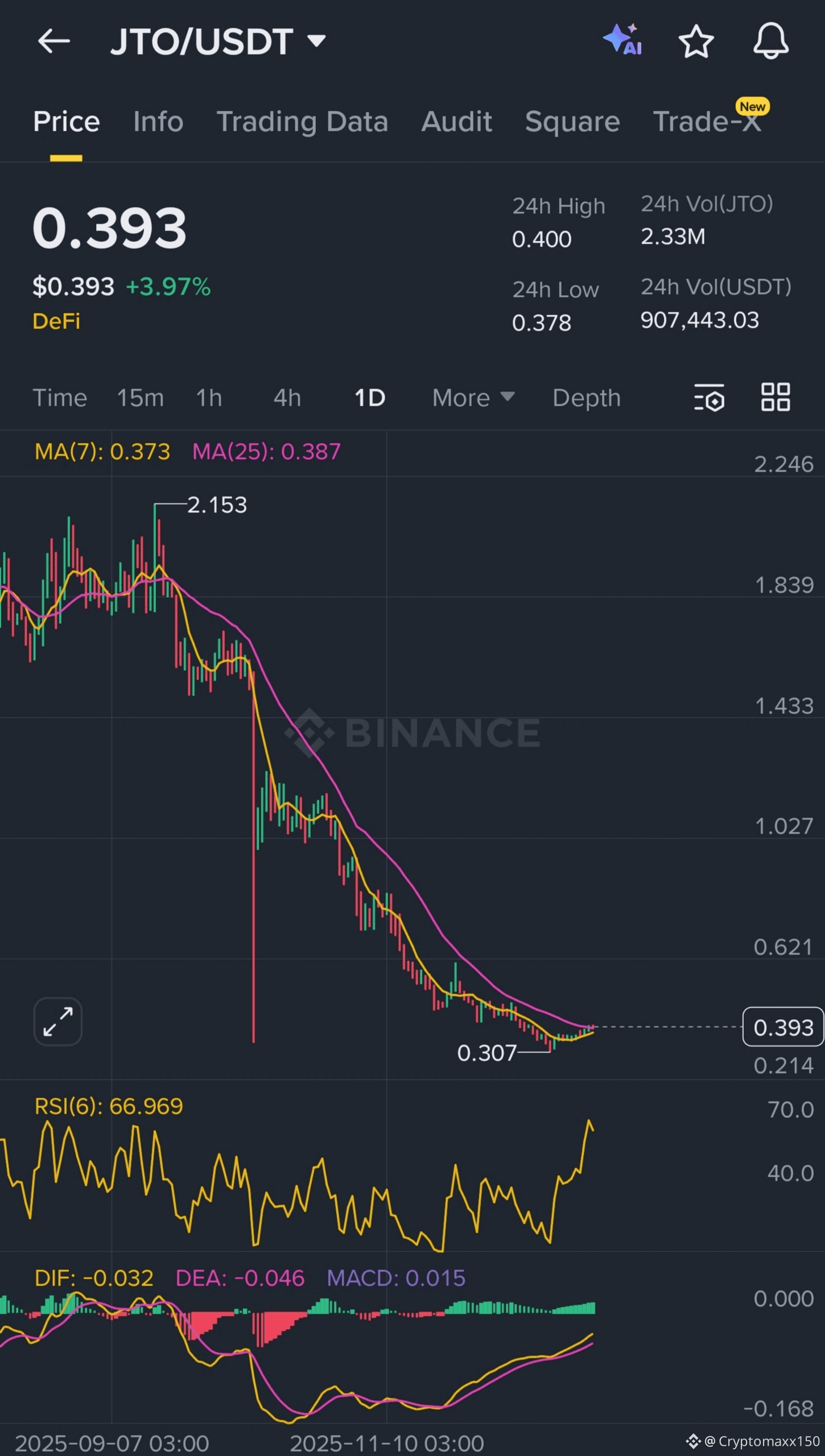The width and height of the screenshot is (825, 1456).
Task: Open chart indicator settings icon
Action: 709,397
